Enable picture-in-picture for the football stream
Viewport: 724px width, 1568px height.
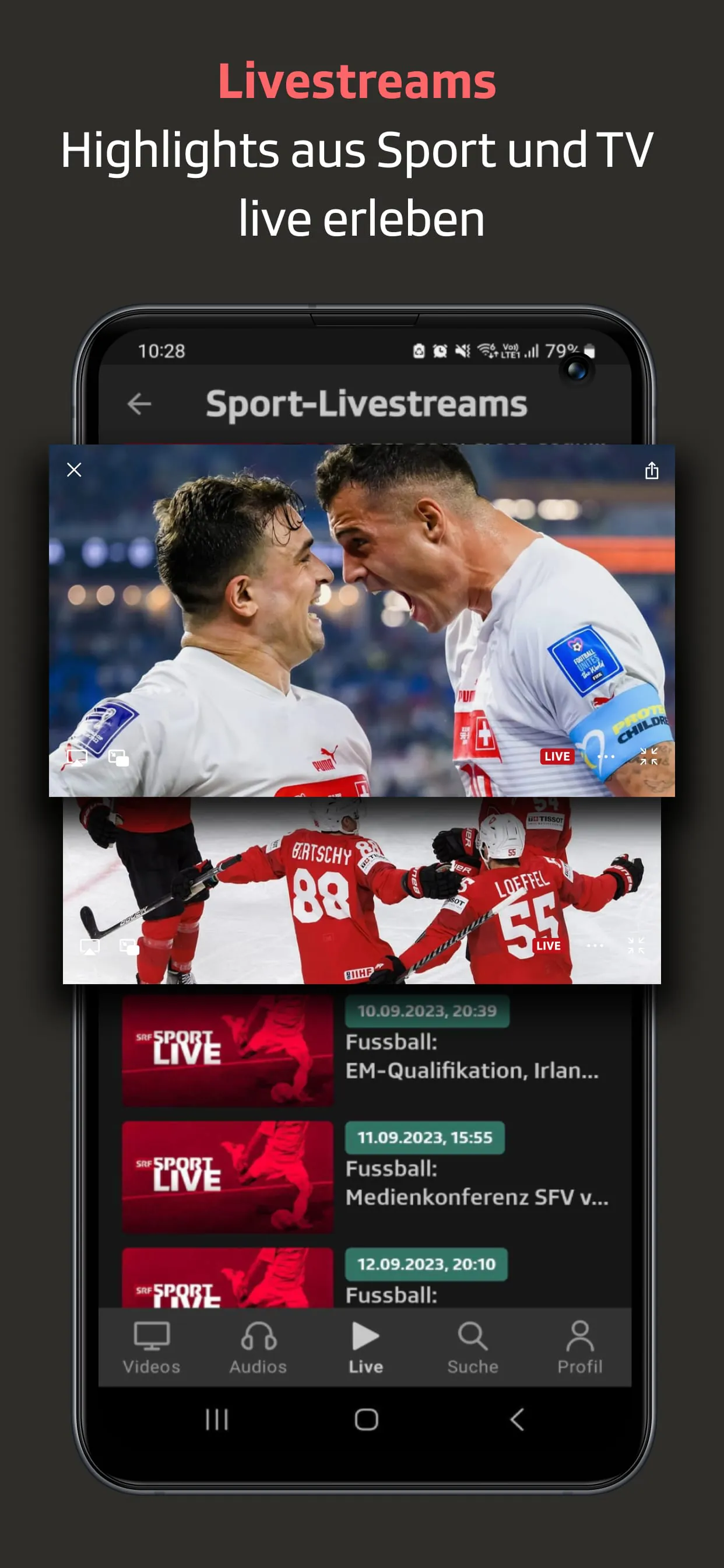click(120, 758)
